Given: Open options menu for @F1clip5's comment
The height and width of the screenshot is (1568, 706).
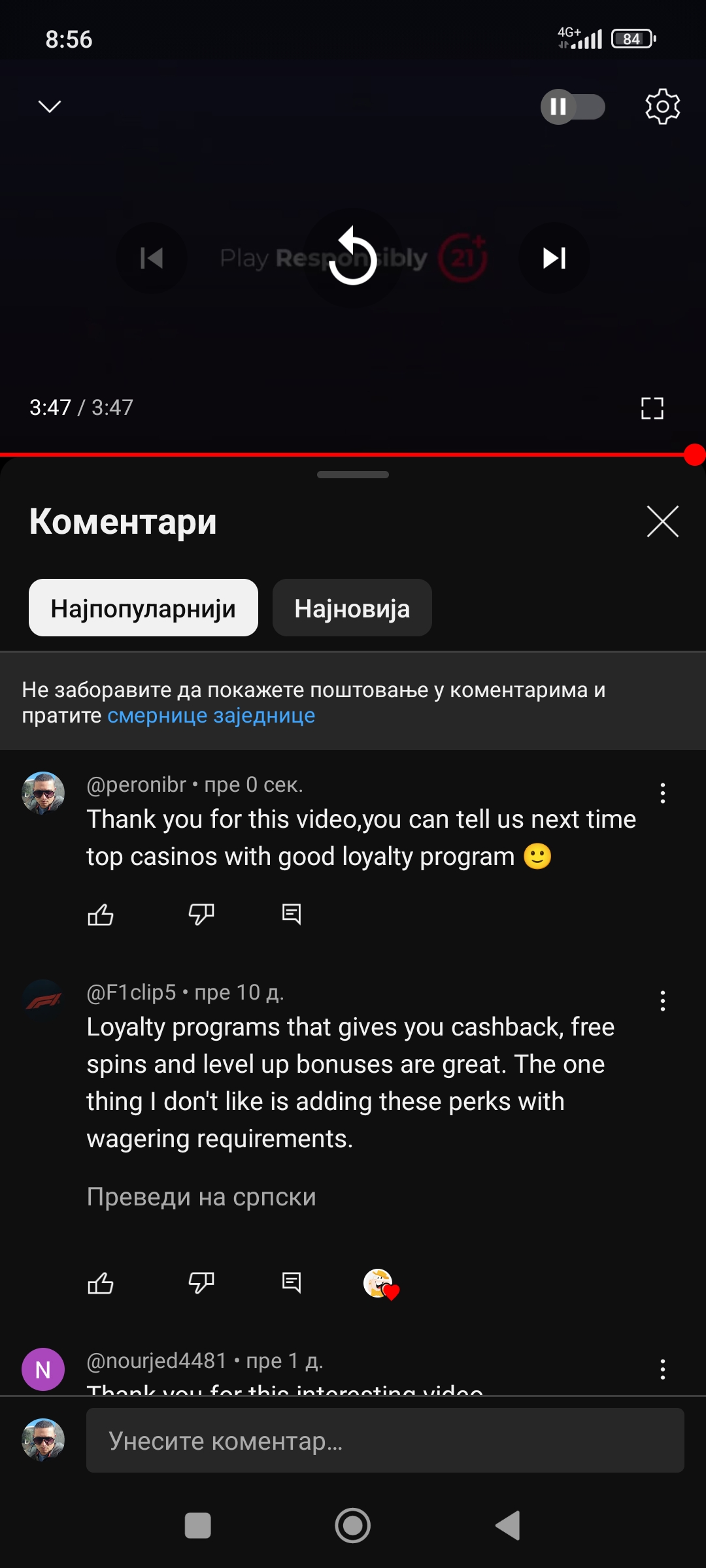Looking at the screenshot, I should pyautogui.click(x=663, y=1001).
